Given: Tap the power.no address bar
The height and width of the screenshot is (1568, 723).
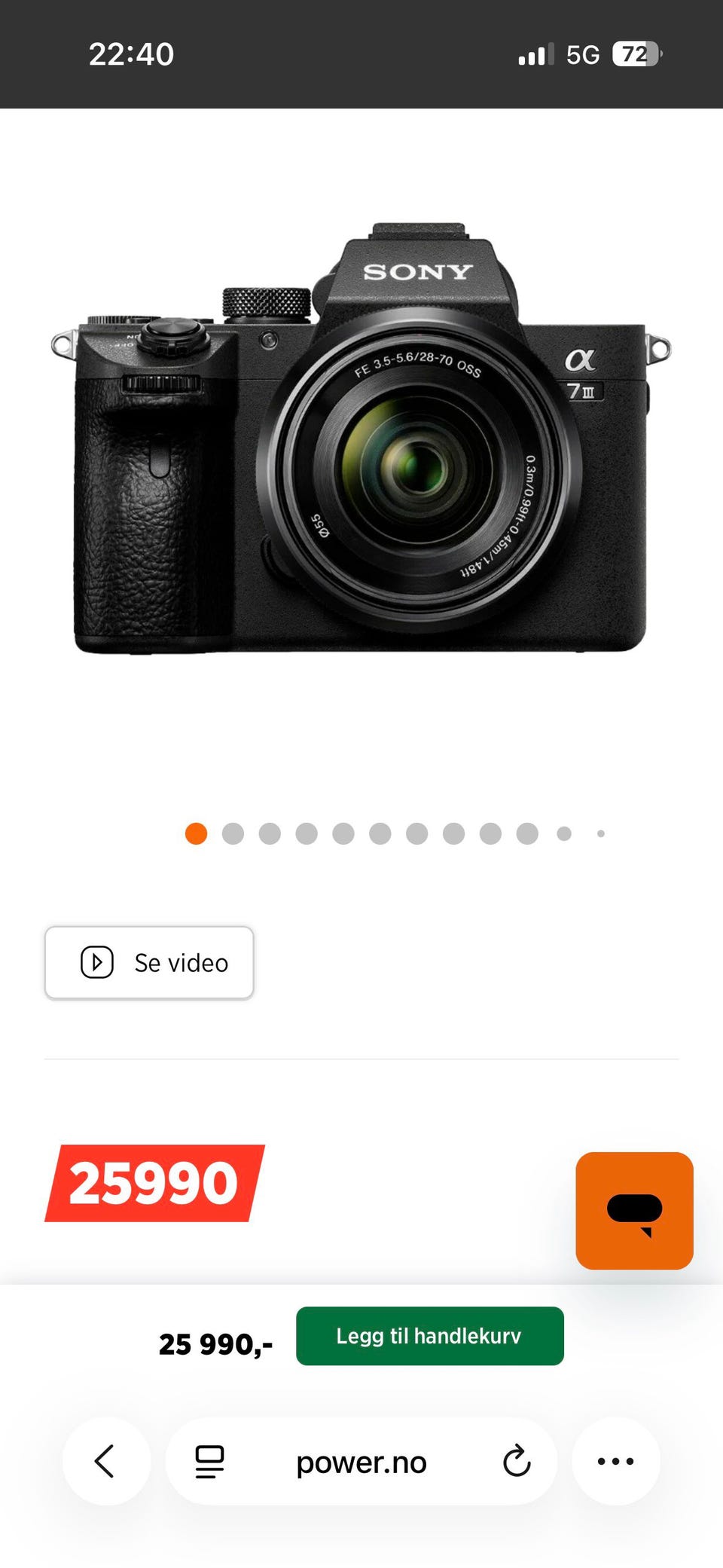Looking at the screenshot, I should 361,1462.
